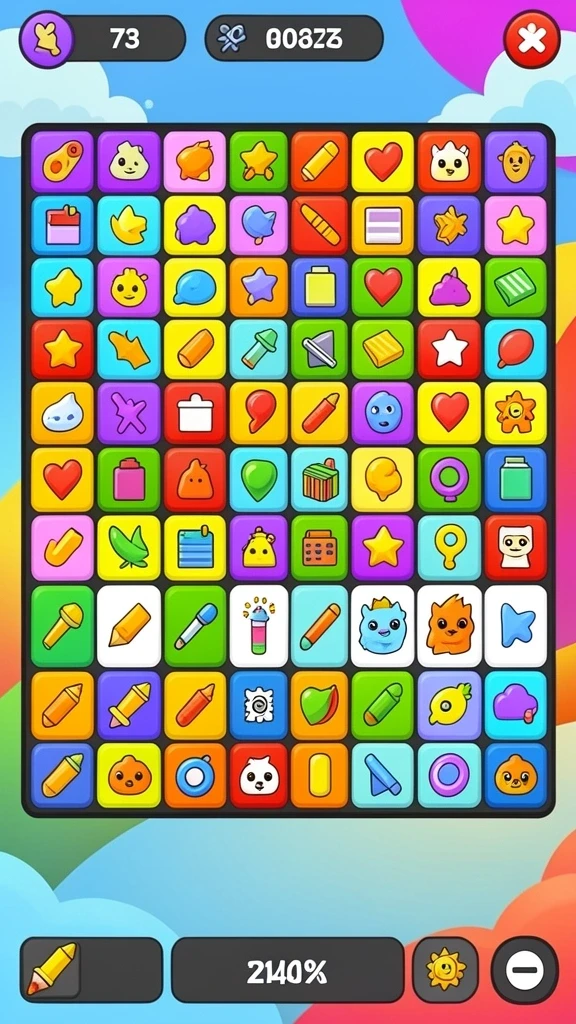Select the yellow pencil tool at the bottom left

[51, 969]
